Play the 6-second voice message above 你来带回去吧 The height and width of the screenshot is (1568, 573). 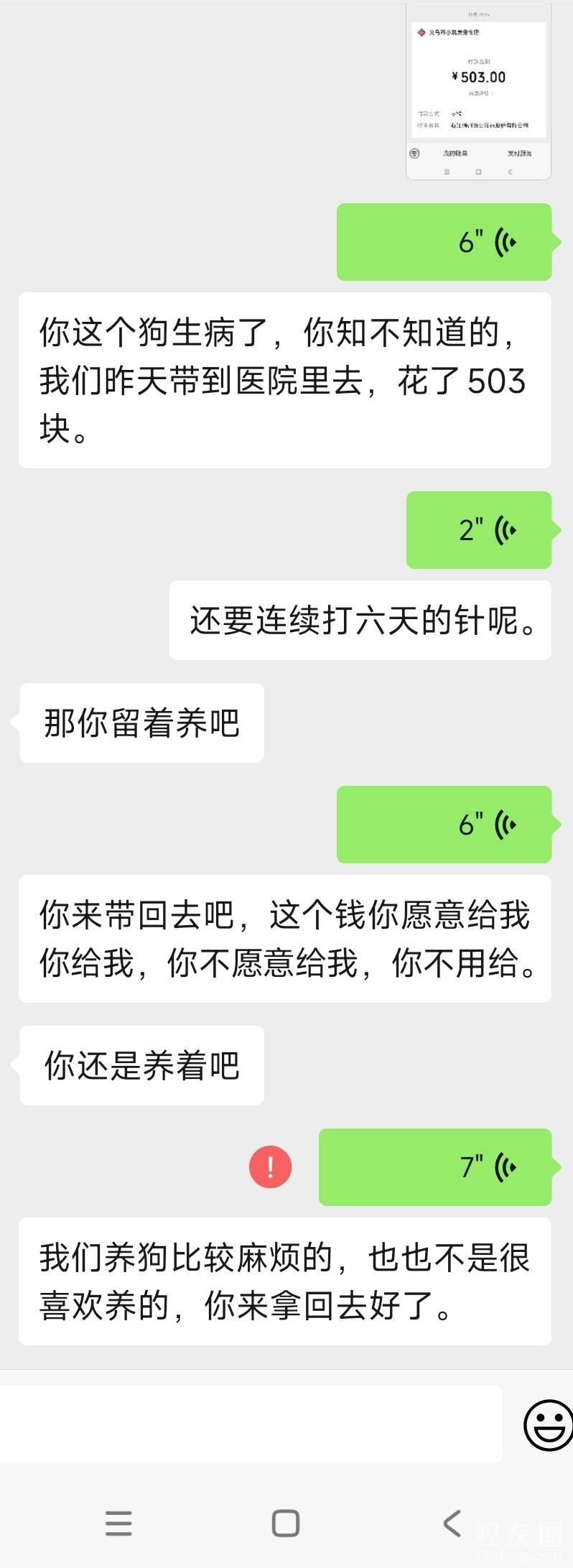[444, 825]
